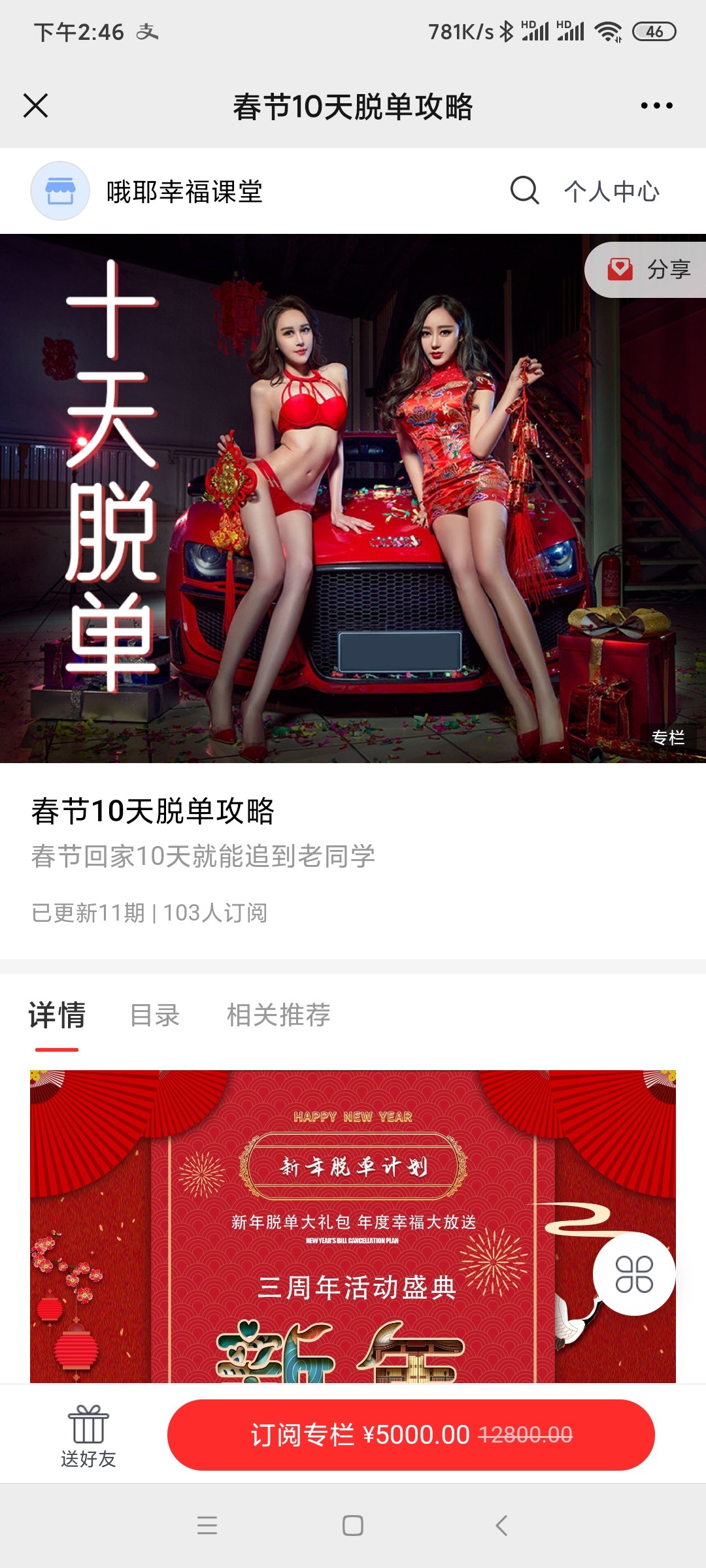Tap the 分享 share button
The image size is (706, 1568).
[x=648, y=269]
